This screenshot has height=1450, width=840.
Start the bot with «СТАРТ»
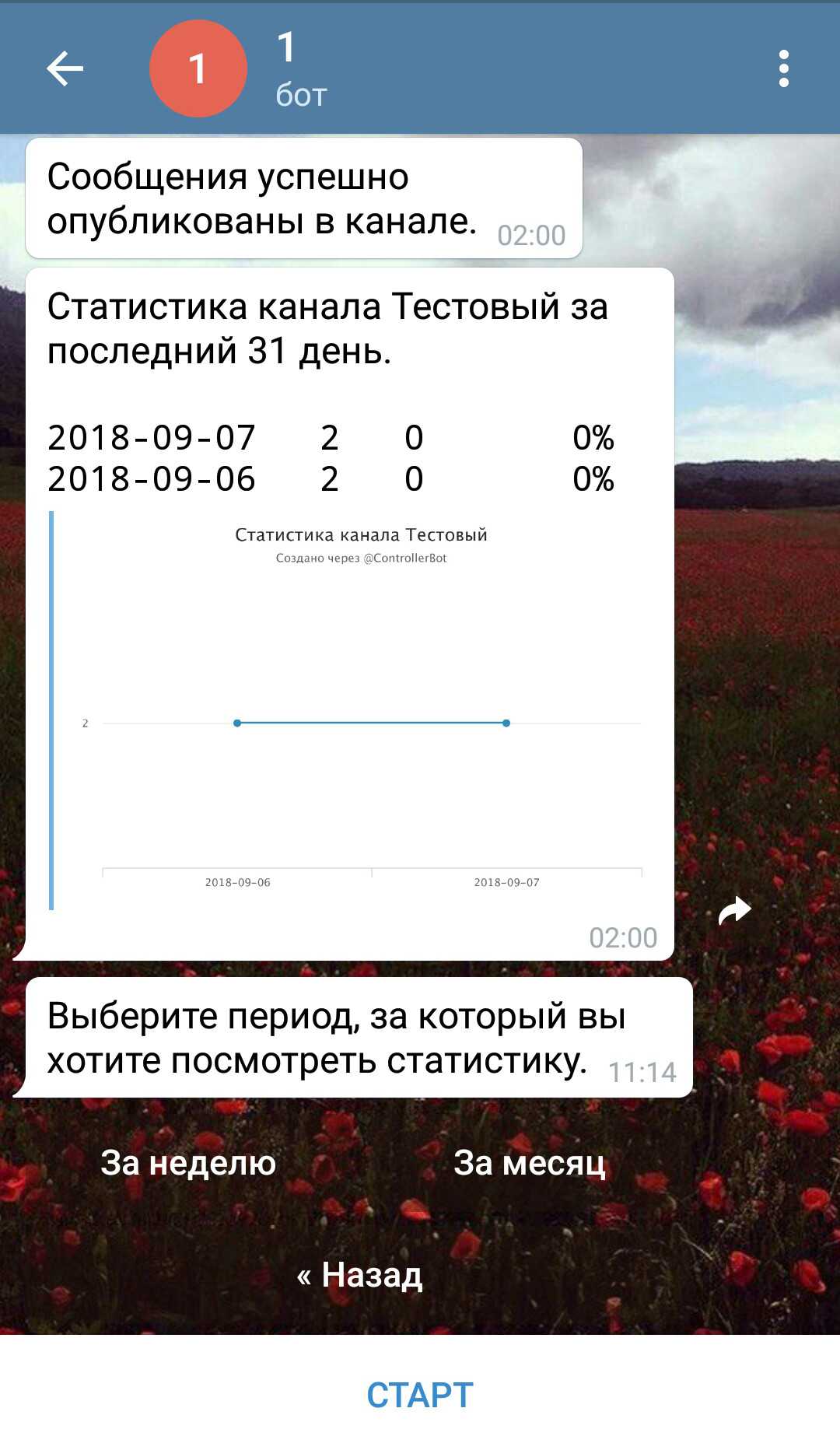pos(420,1395)
